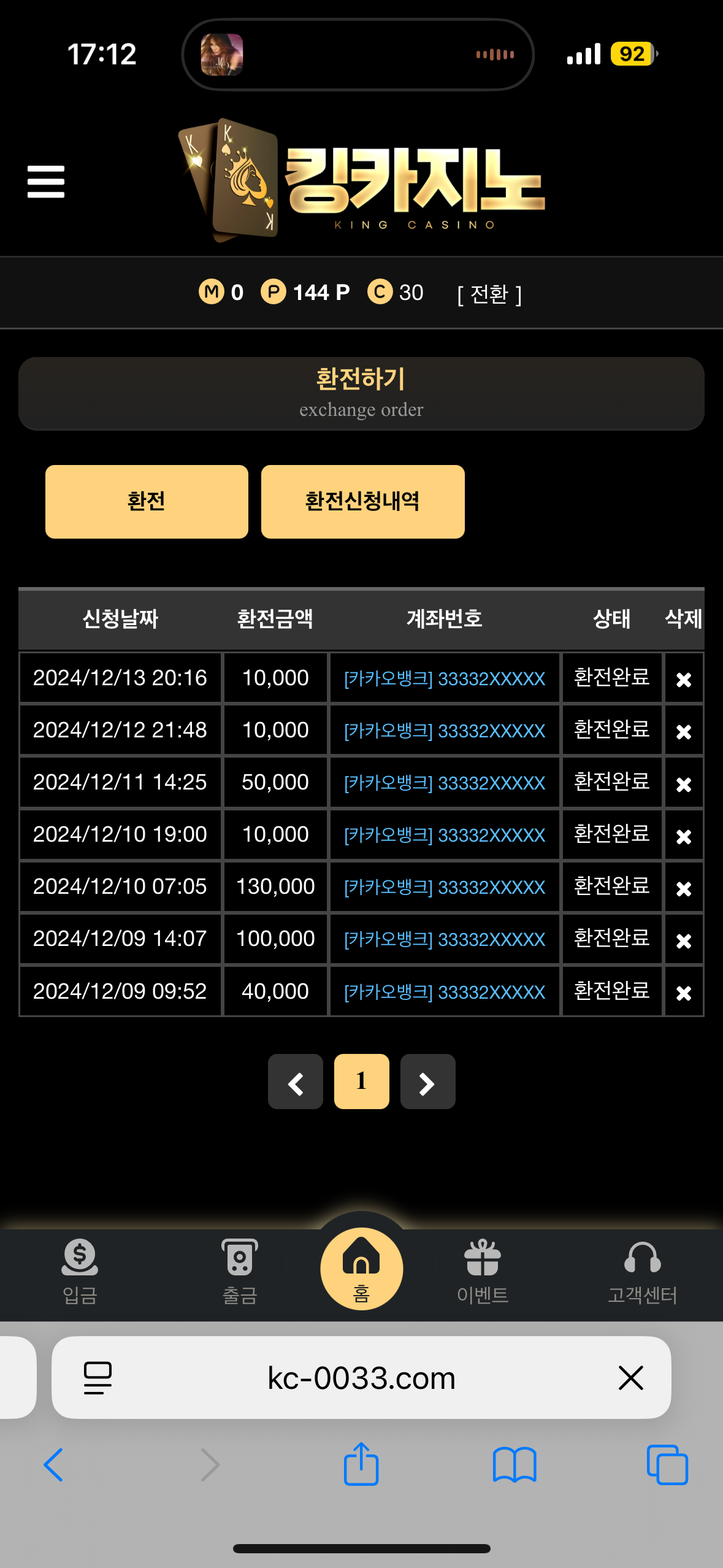
Task: Tap the [전환] conversion link
Action: pyautogui.click(x=489, y=294)
